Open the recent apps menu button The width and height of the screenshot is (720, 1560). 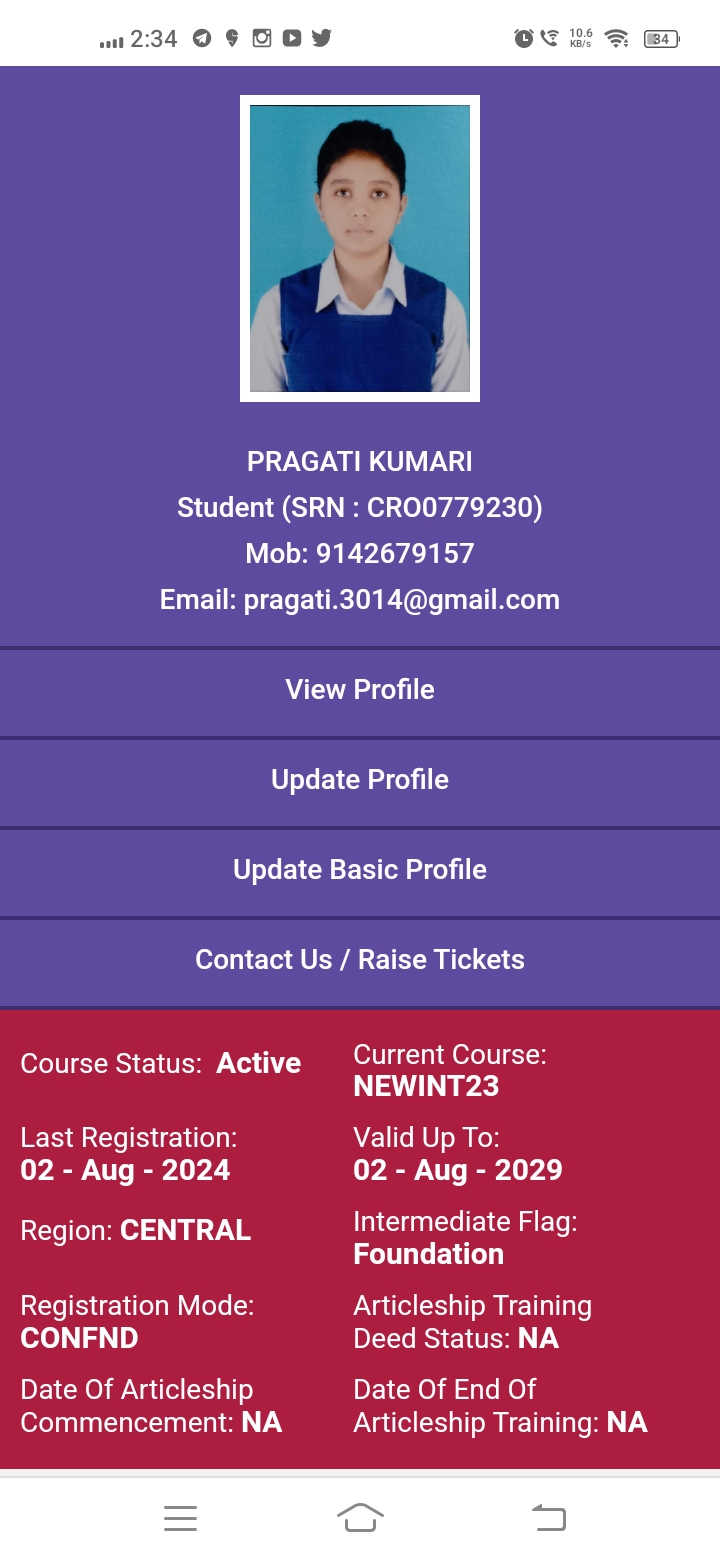click(x=180, y=1518)
